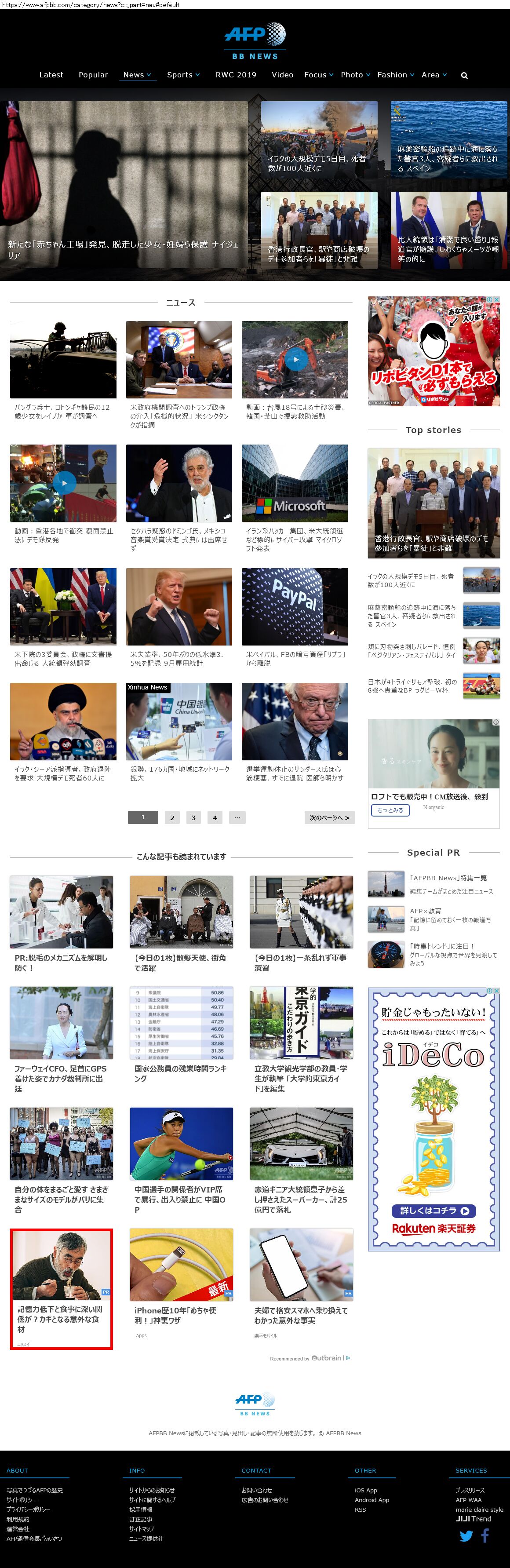Open the Twitter icon in footer
This screenshot has height=1568, width=510.
point(466,1536)
